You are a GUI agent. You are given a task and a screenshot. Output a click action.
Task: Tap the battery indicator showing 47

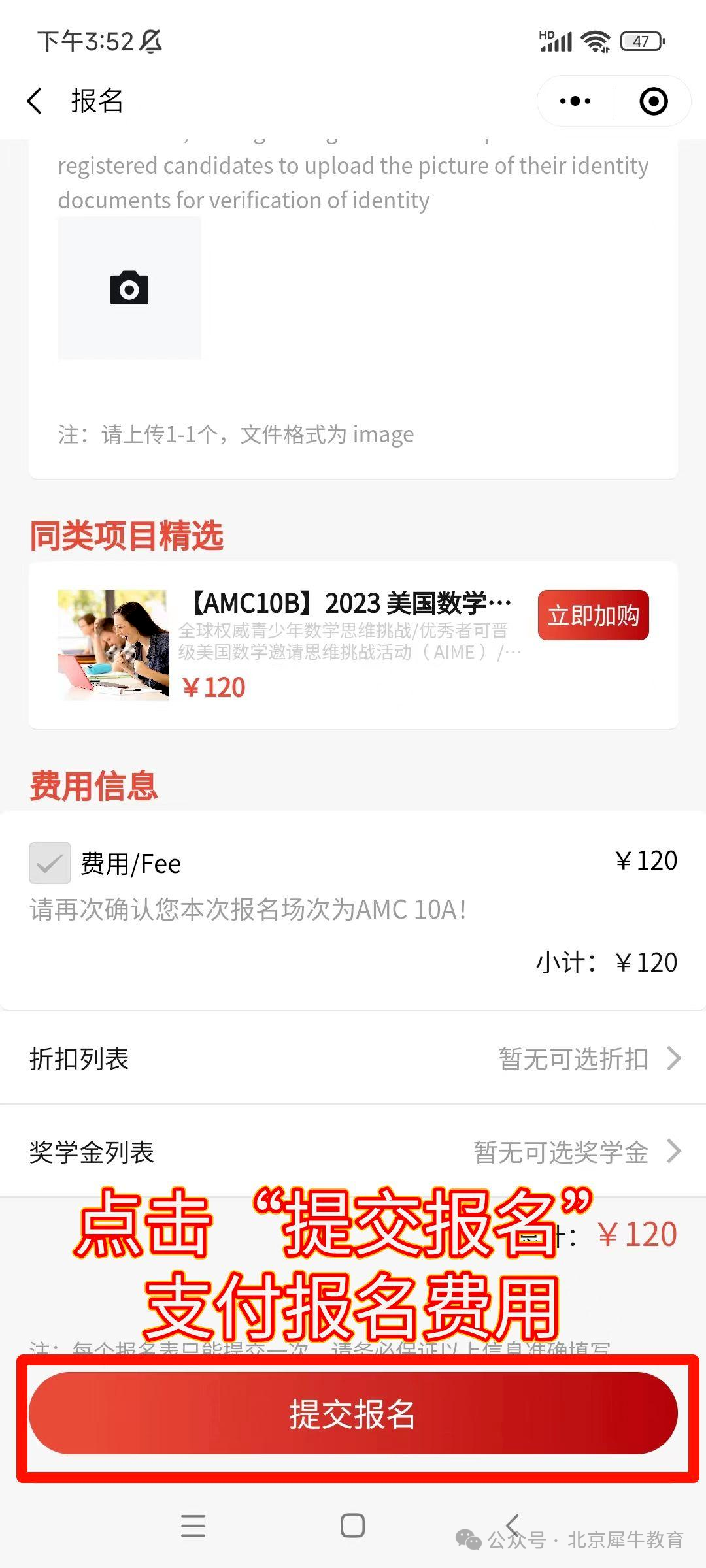point(641,41)
